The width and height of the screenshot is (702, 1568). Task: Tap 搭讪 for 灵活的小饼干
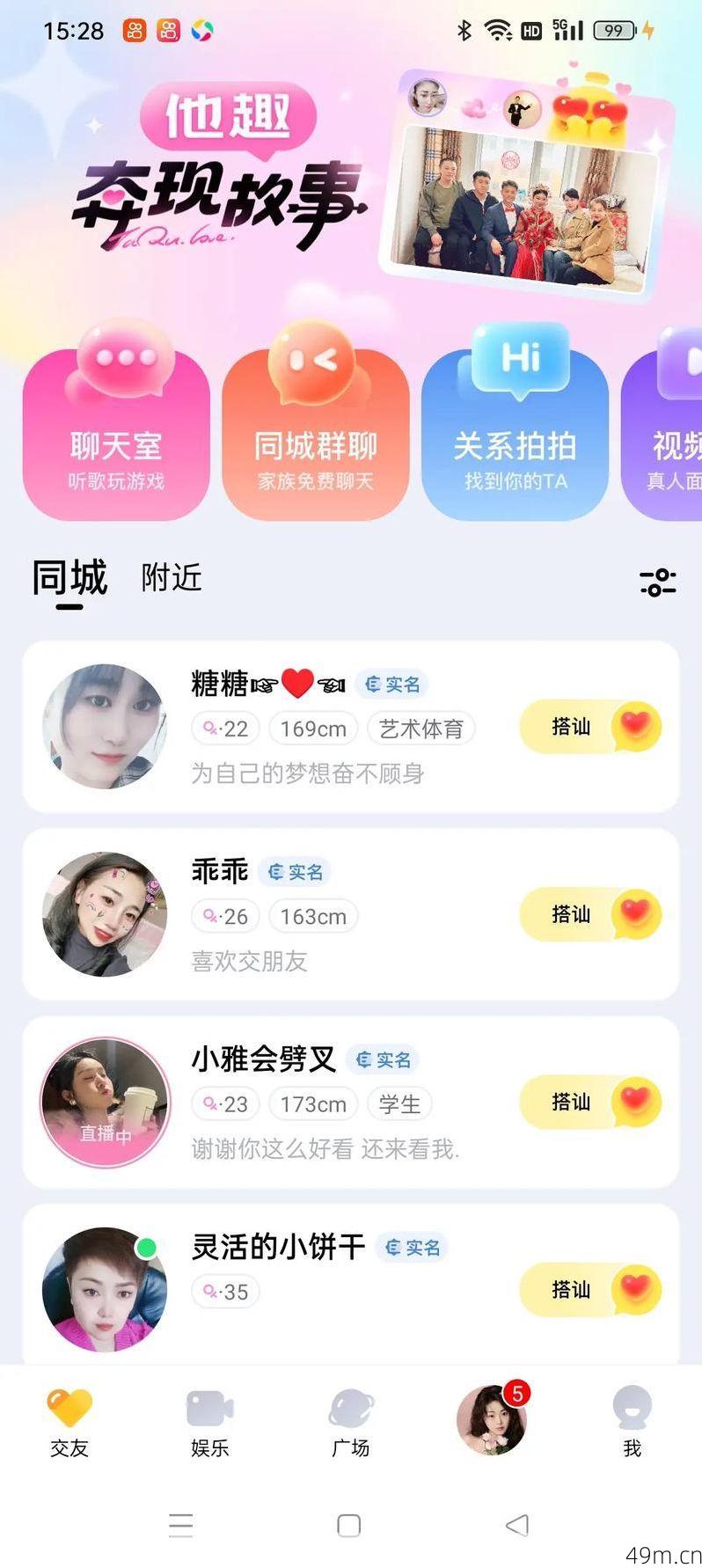(589, 1289)
